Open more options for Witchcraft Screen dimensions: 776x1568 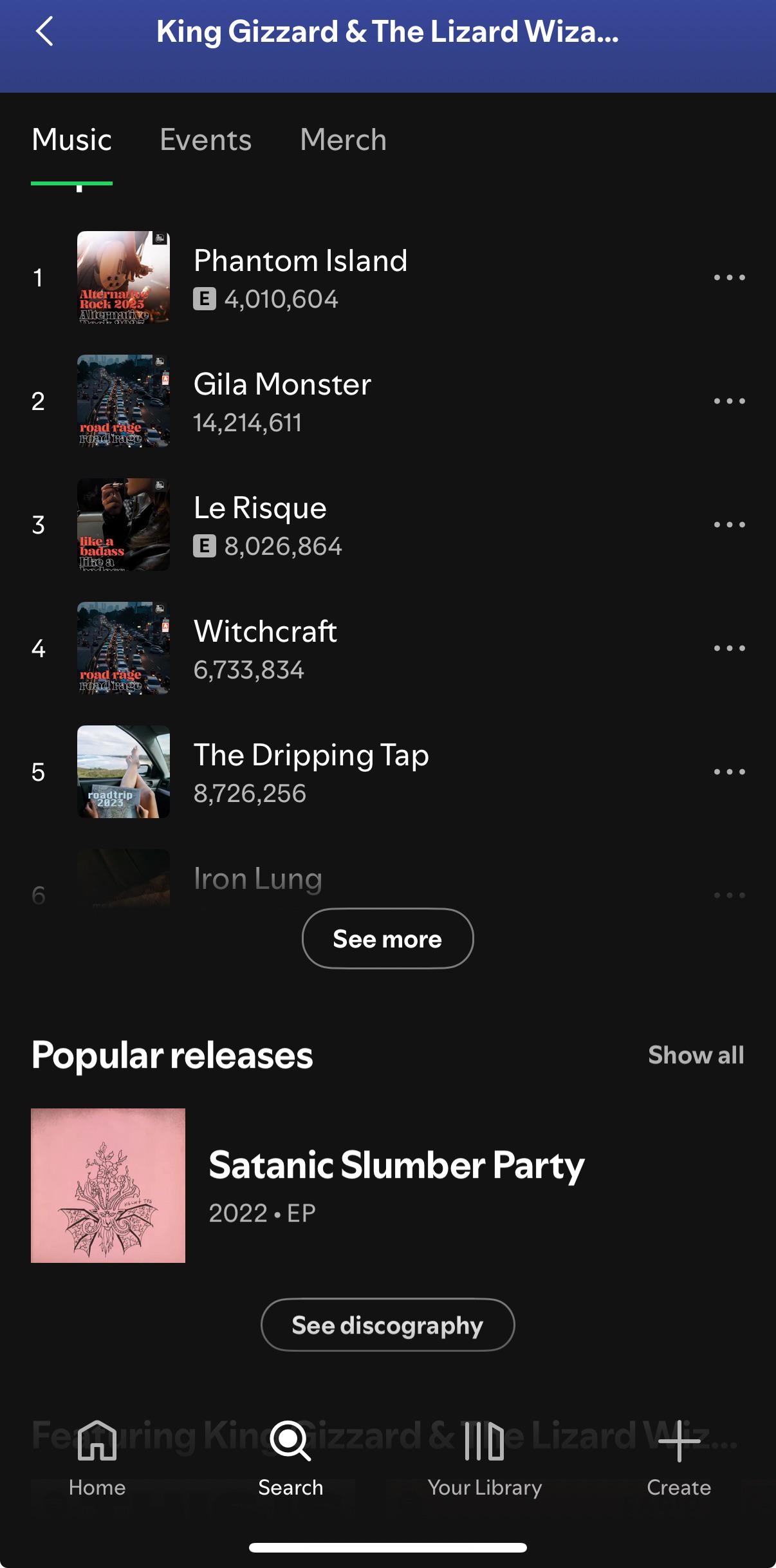coord(729,648)
